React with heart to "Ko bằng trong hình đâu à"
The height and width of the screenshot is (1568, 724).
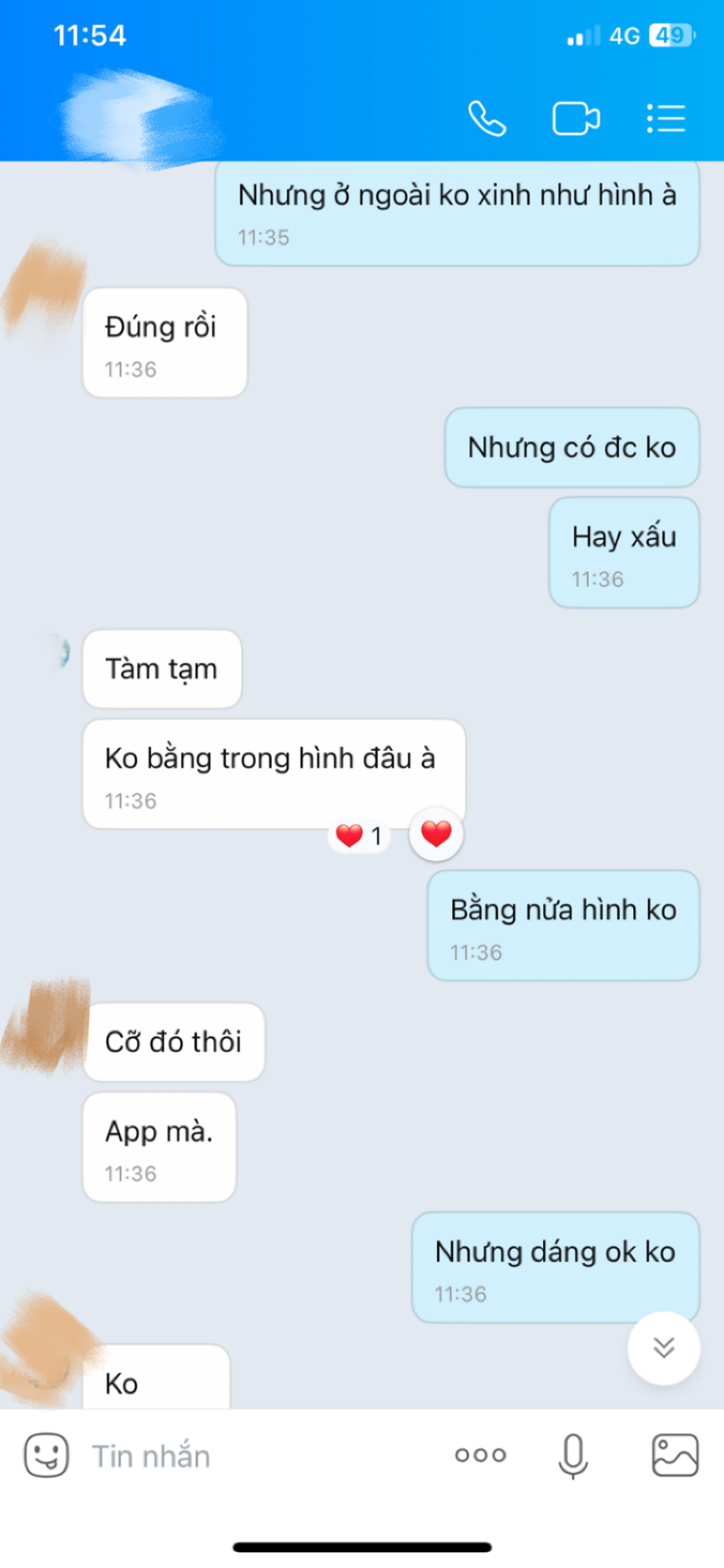click(x=436, y=834)
